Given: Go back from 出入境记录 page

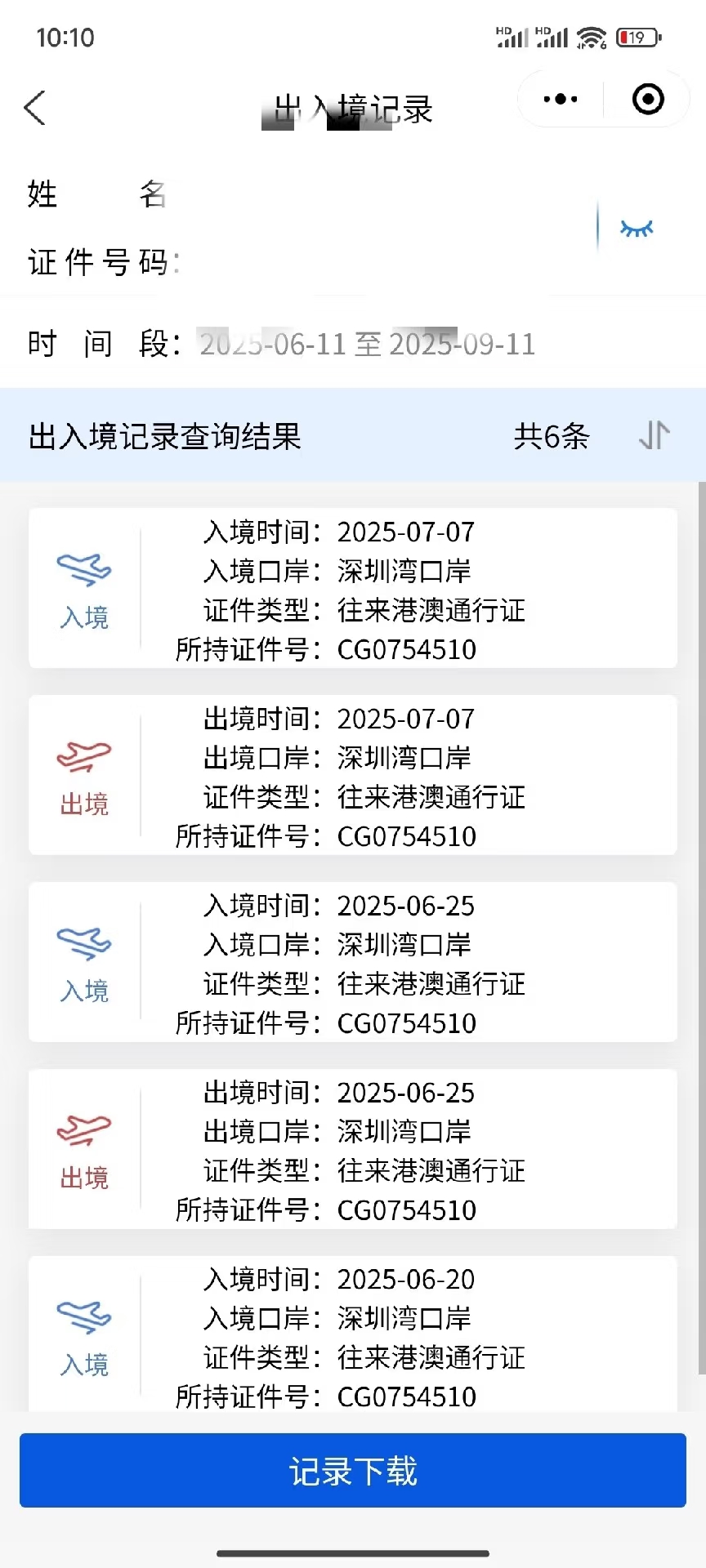Looking at the screenshot, I should [34, 108].
